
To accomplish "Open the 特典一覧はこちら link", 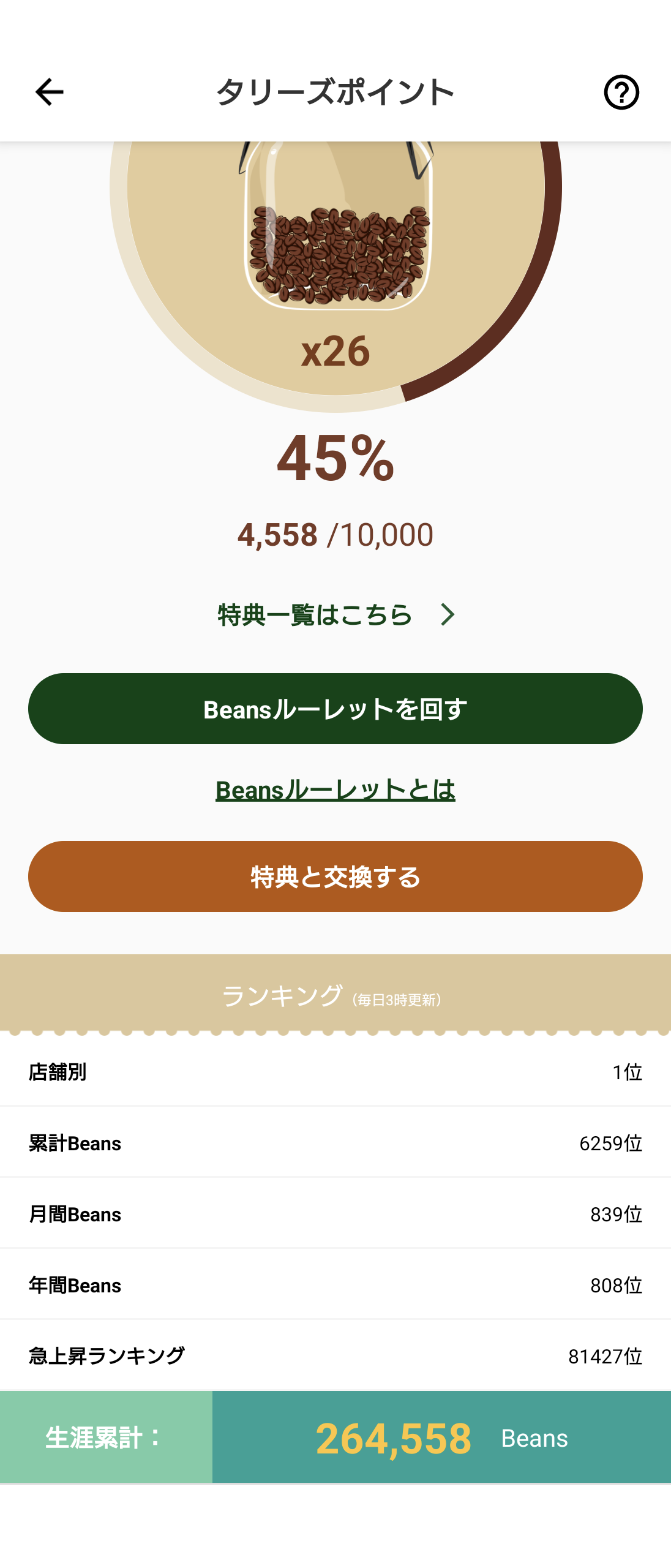I will click(x=335, y=614).
